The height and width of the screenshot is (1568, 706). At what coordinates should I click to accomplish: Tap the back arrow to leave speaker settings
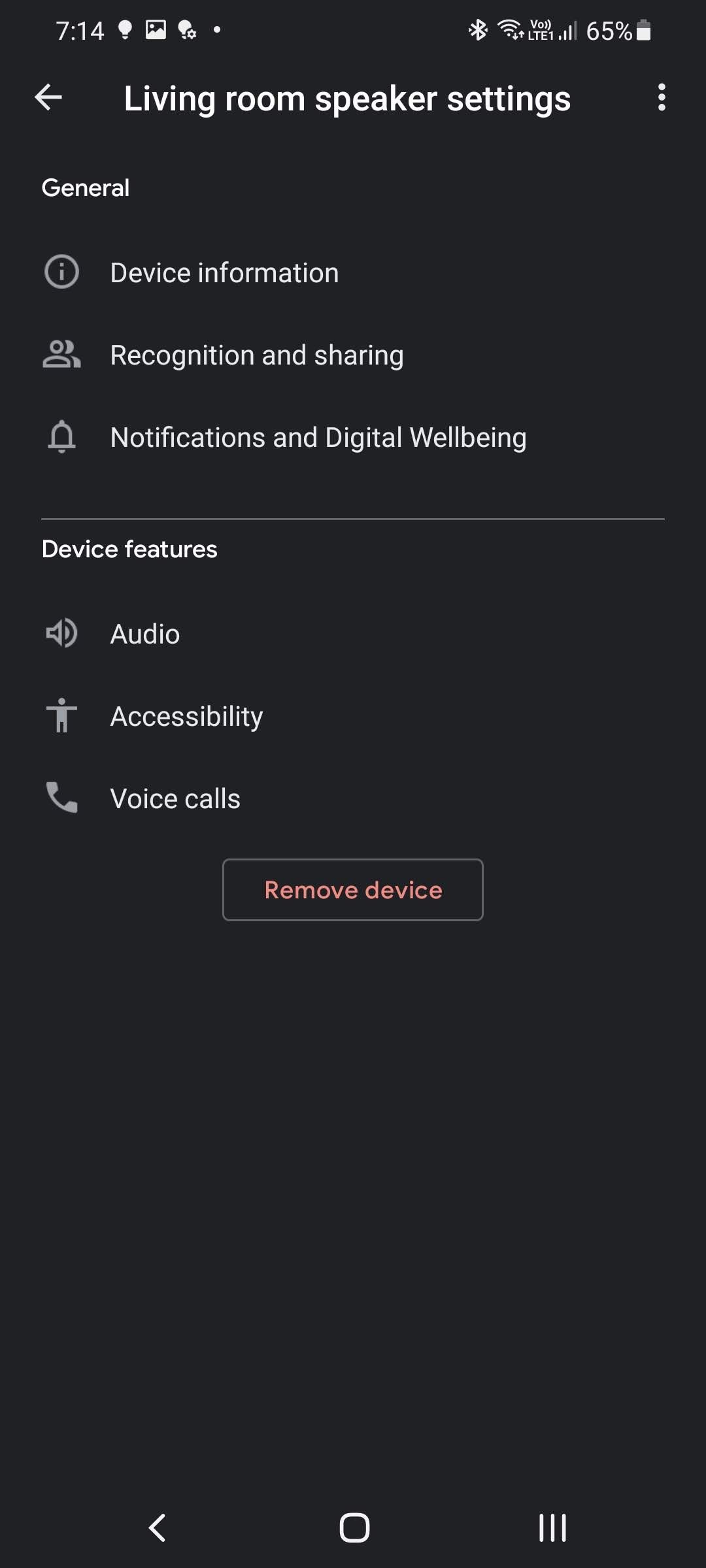pos(48,98)
